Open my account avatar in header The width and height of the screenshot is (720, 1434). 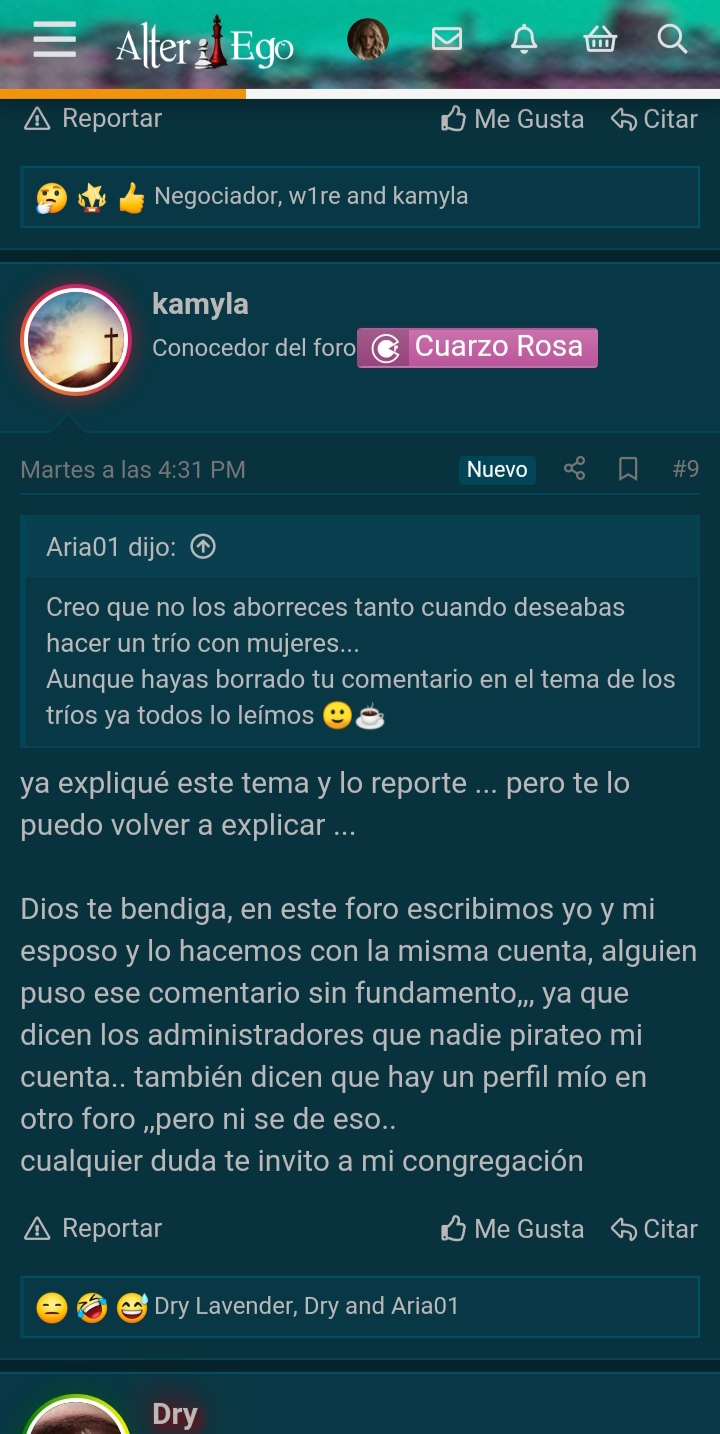tap(367, 40)
